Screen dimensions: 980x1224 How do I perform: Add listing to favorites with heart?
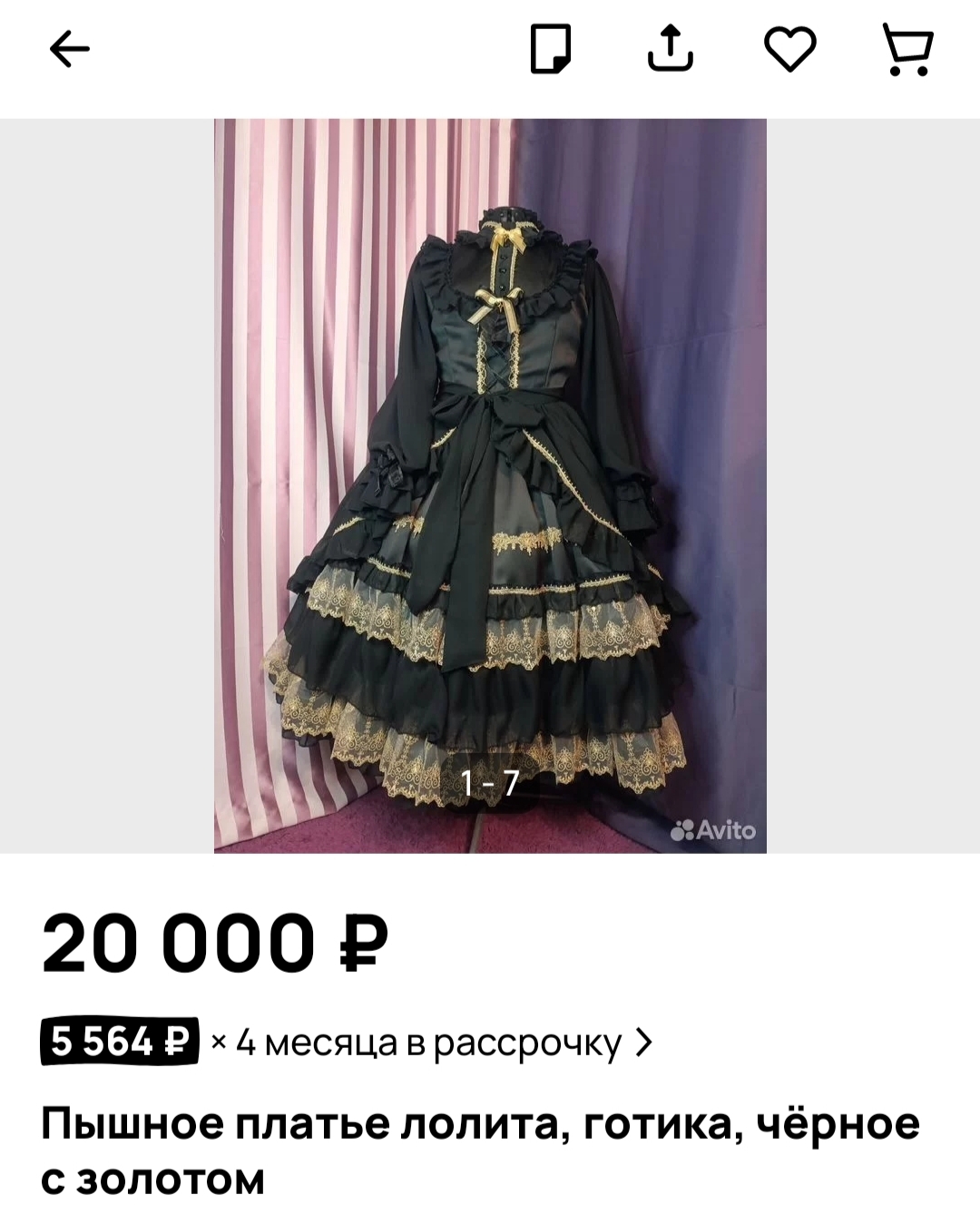pos(790,49)
